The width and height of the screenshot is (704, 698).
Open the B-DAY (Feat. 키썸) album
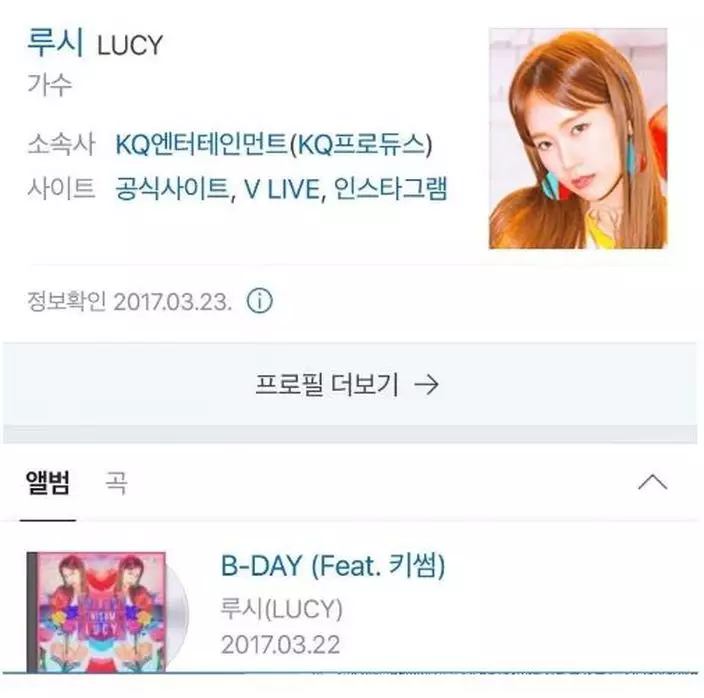(x=332, y=566)
